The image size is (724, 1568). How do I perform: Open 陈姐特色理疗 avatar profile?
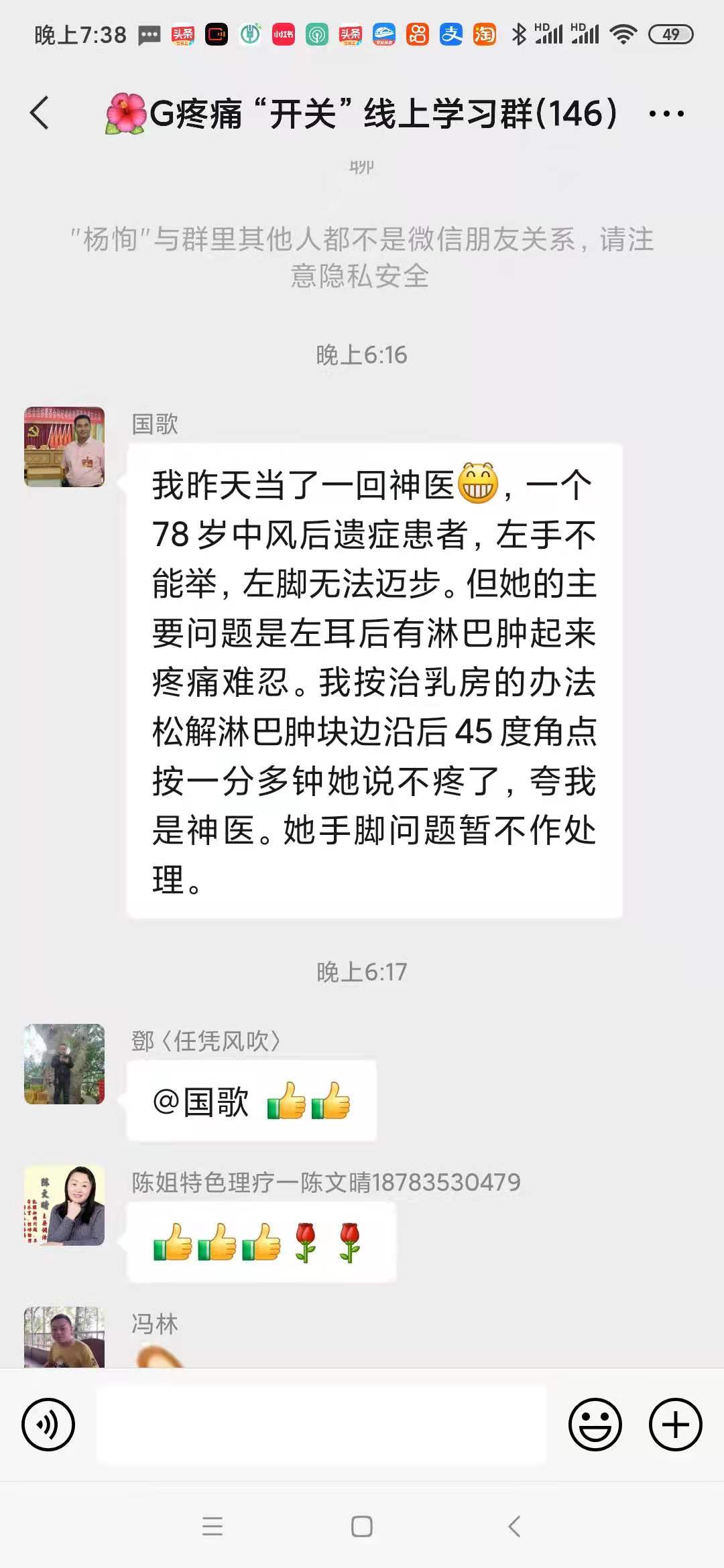64,1205
